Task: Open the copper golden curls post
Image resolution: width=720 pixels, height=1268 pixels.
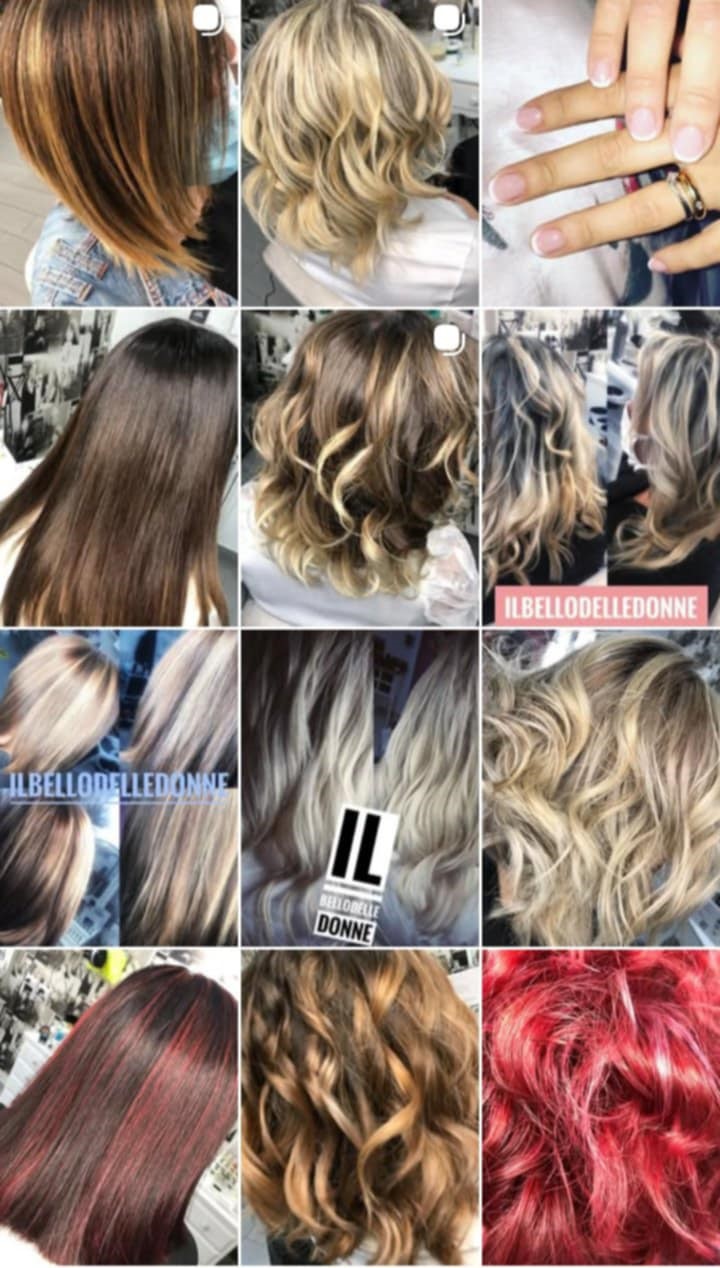Action: pos(359,1107)
